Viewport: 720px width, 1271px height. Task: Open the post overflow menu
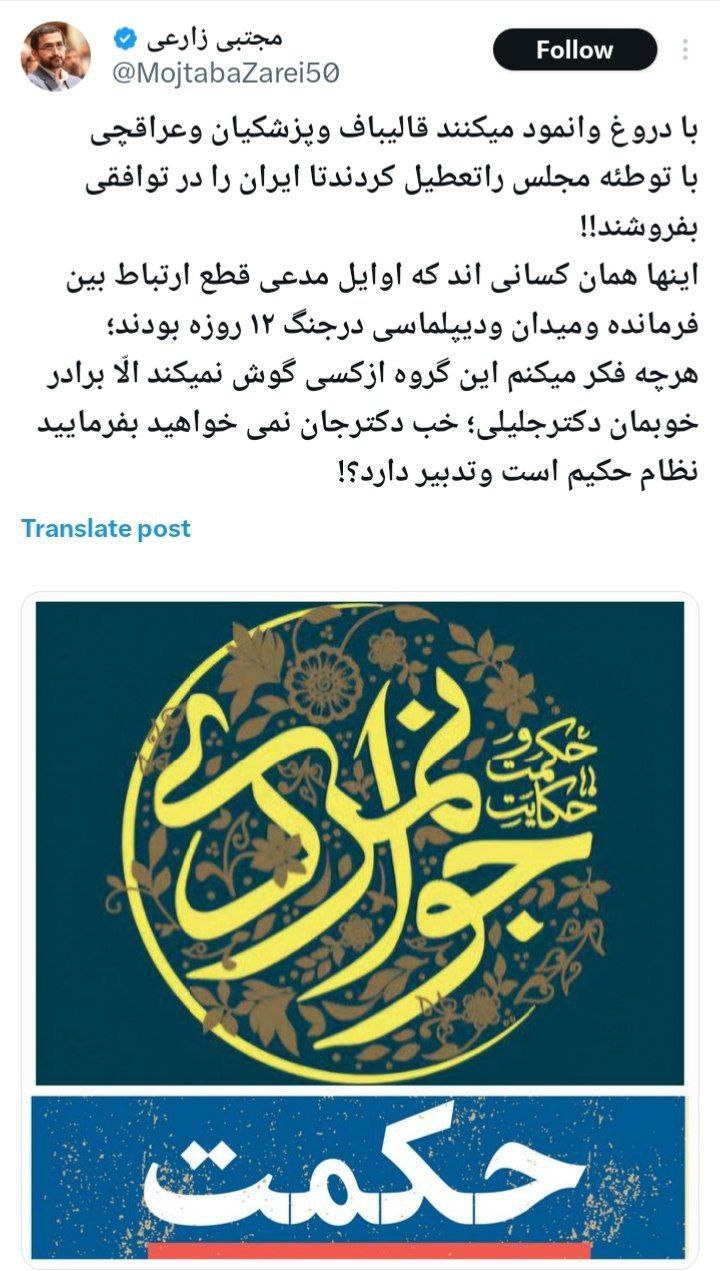click(685, 50)
